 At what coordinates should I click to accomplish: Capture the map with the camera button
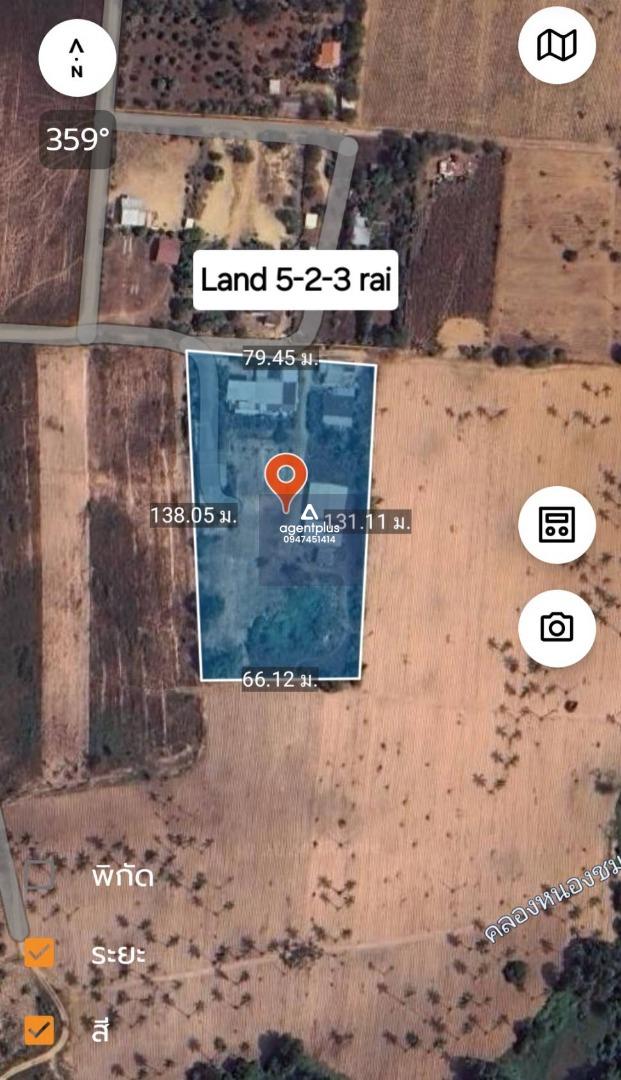coord(556,628)
